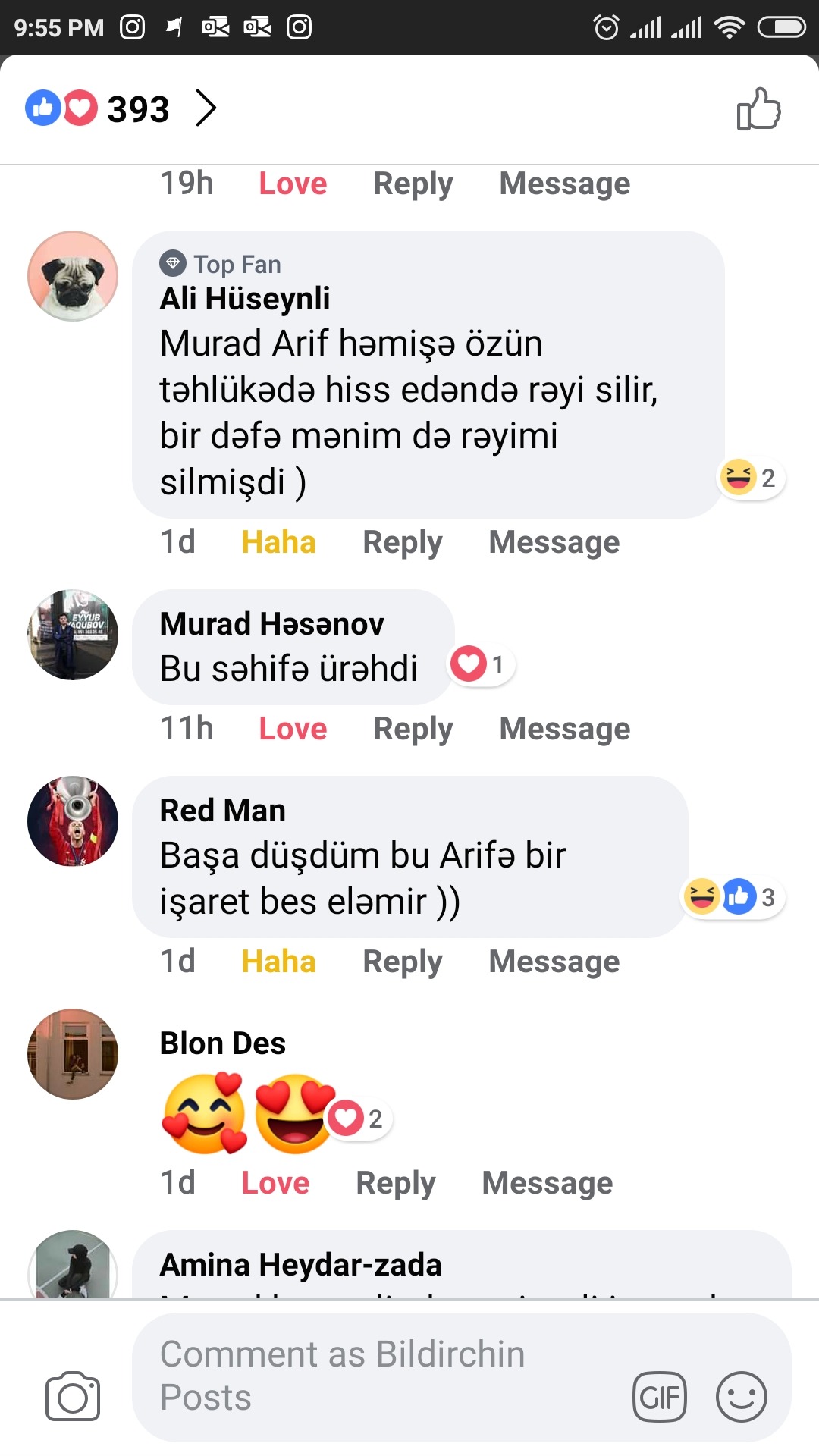Viewport: 819px width, 1456px height.
Task: Open the GIF picker
Action: click(x=660, y=1397)
